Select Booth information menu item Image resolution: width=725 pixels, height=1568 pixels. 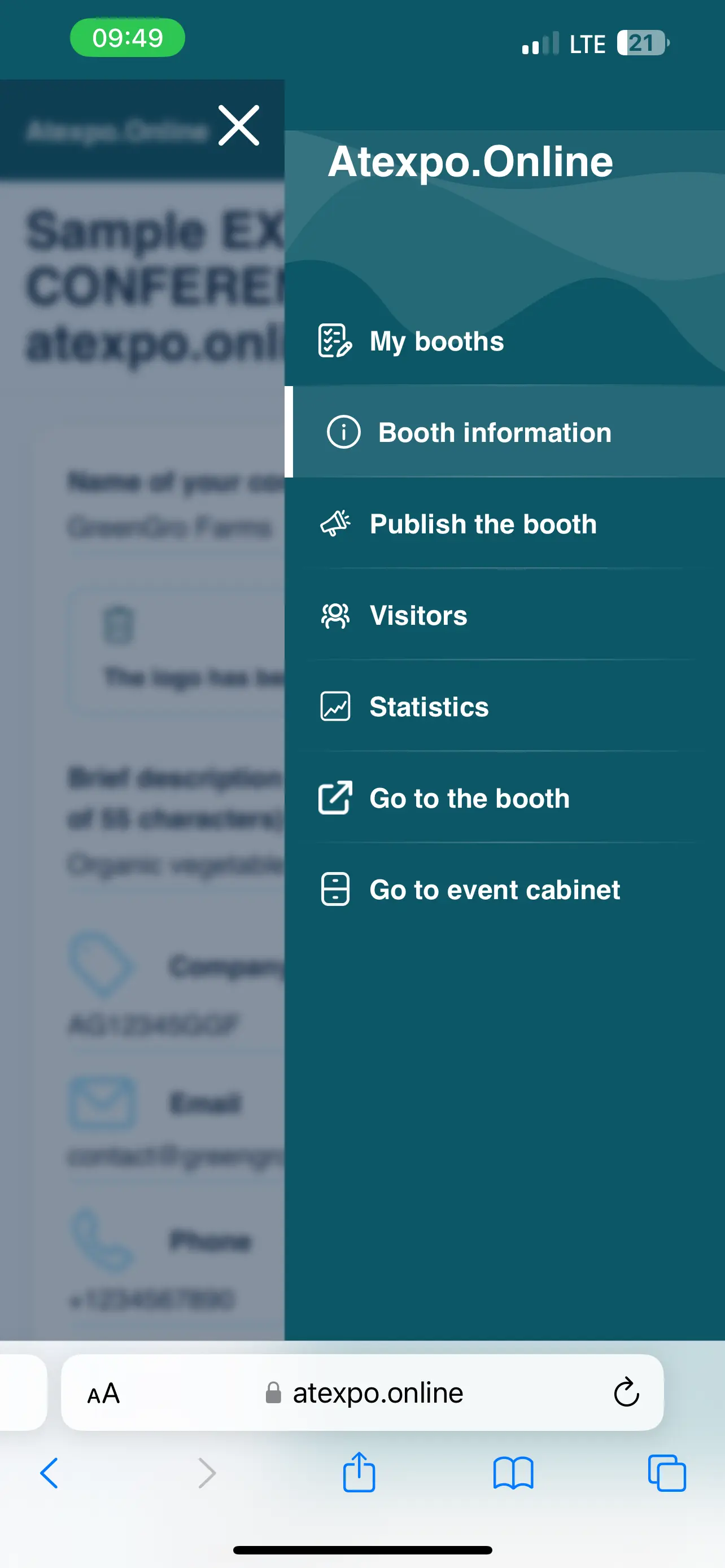[x=505, y=432]
